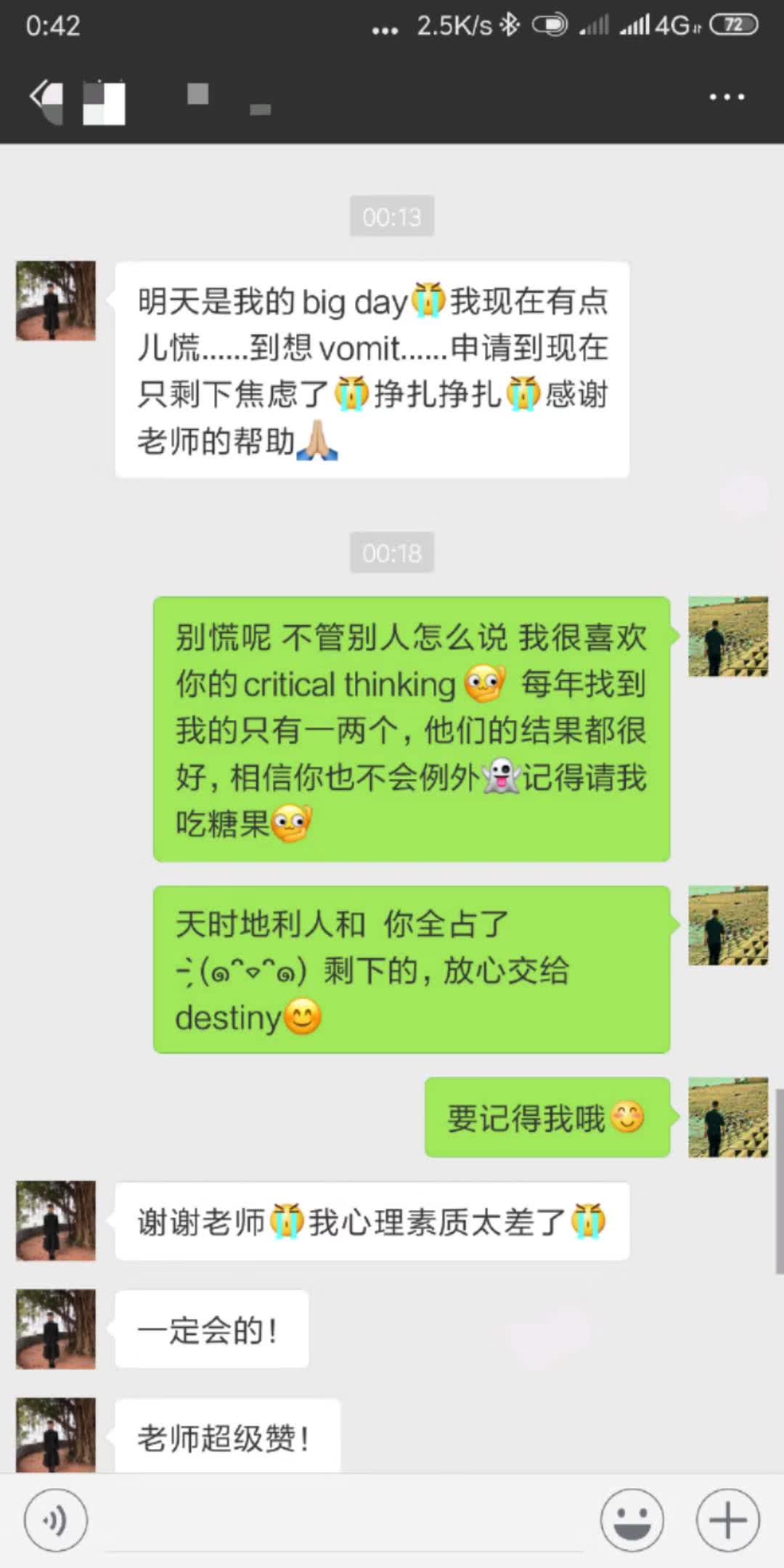Focus the message text field
The height and width of the screenshot is (1568, 784).
(345, 1521)
